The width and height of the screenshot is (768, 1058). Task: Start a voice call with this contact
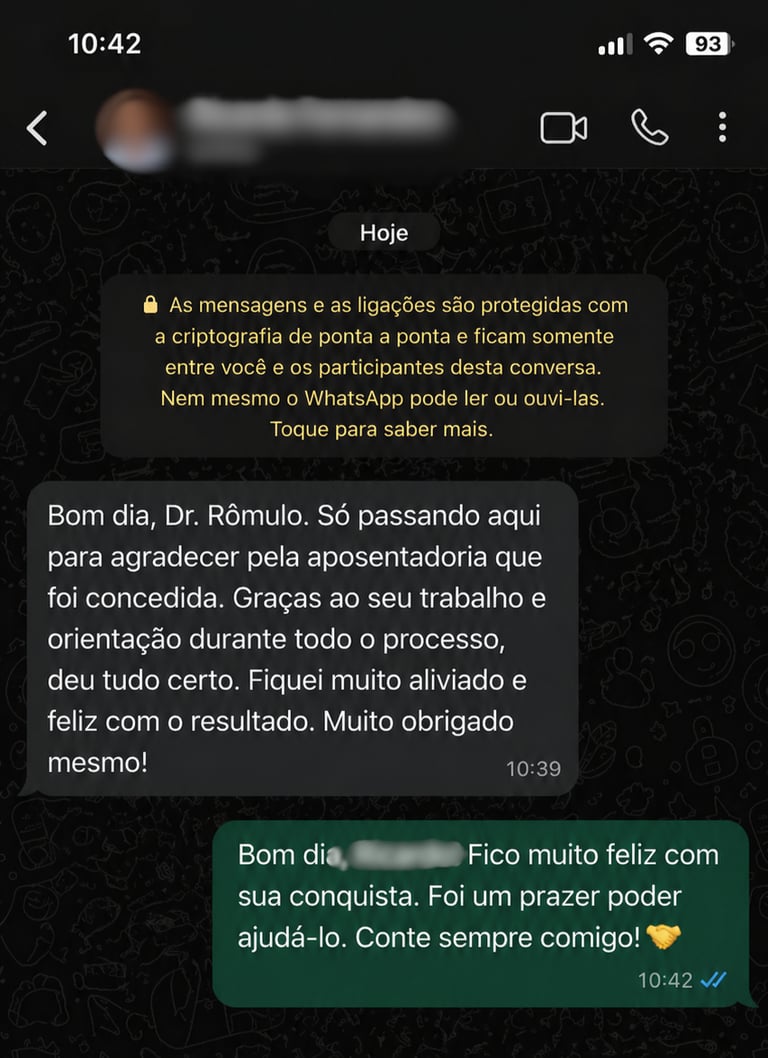coord(649,128)
